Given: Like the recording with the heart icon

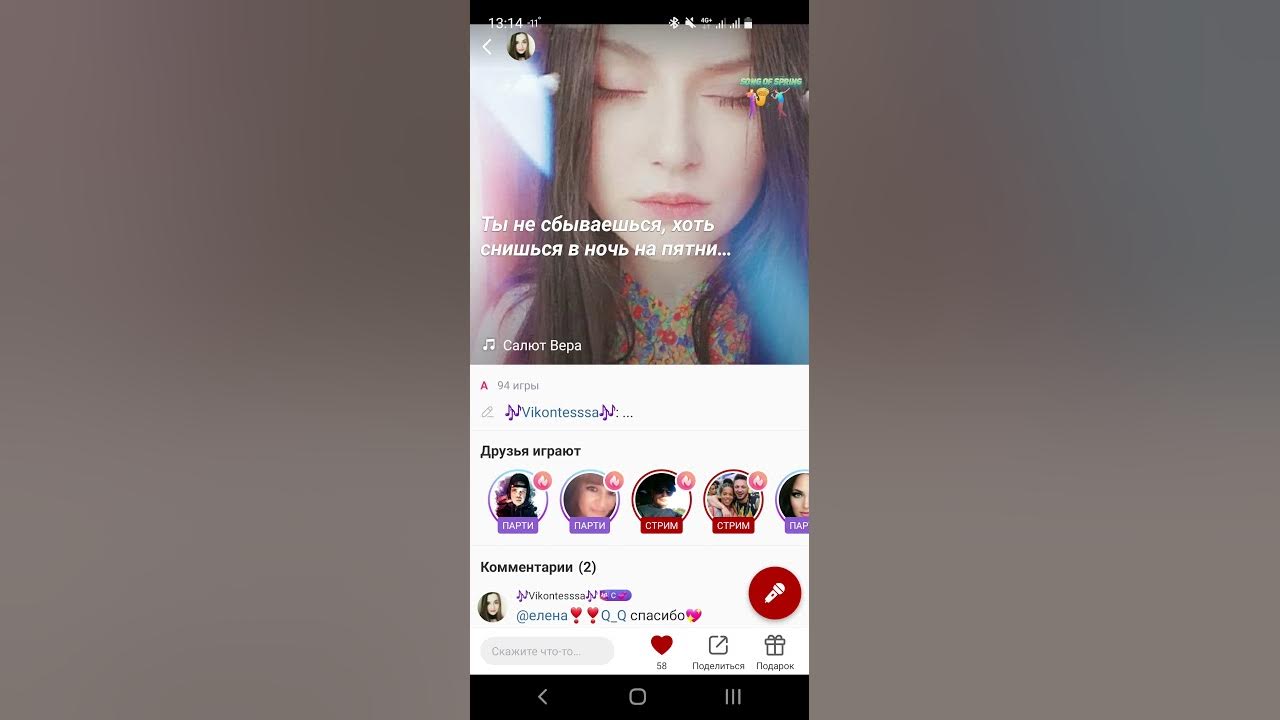Looking at the screenshot, I should click(661, 646).
